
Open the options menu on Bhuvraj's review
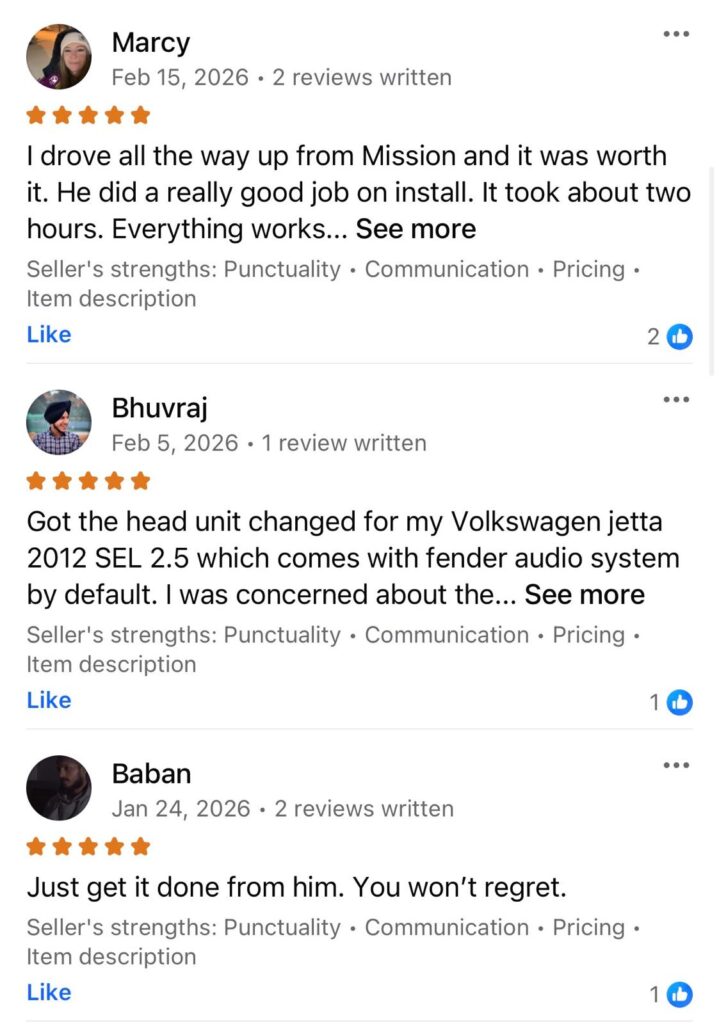(676, 401)
